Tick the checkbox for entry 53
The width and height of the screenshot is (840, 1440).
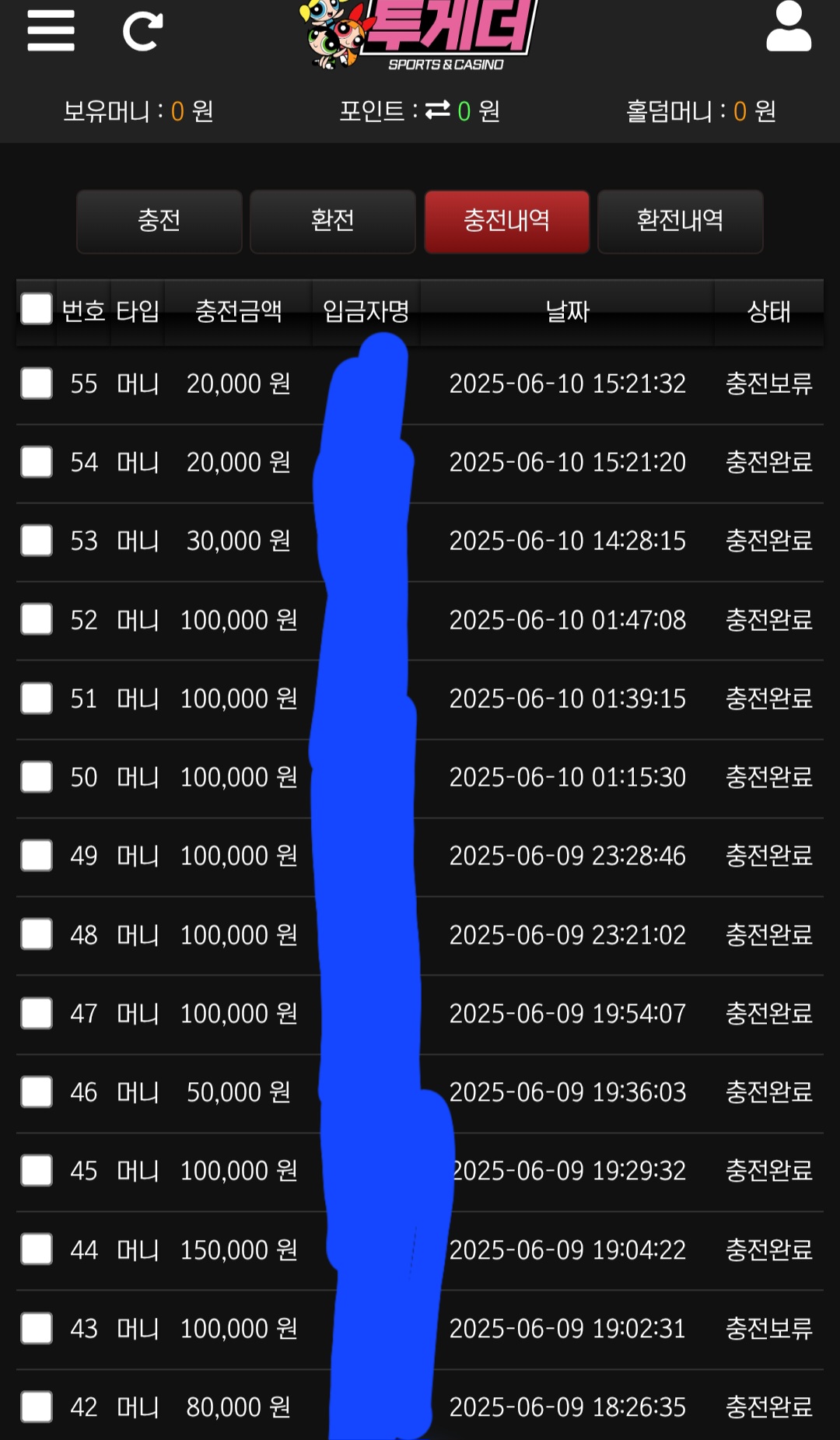coord(37,541)
